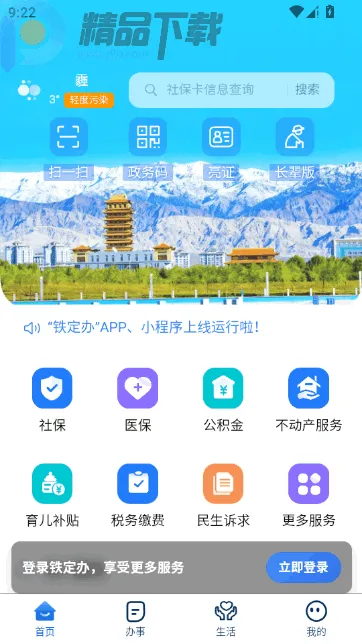Open 医保 service
The image size is (362, 644).
138,400
